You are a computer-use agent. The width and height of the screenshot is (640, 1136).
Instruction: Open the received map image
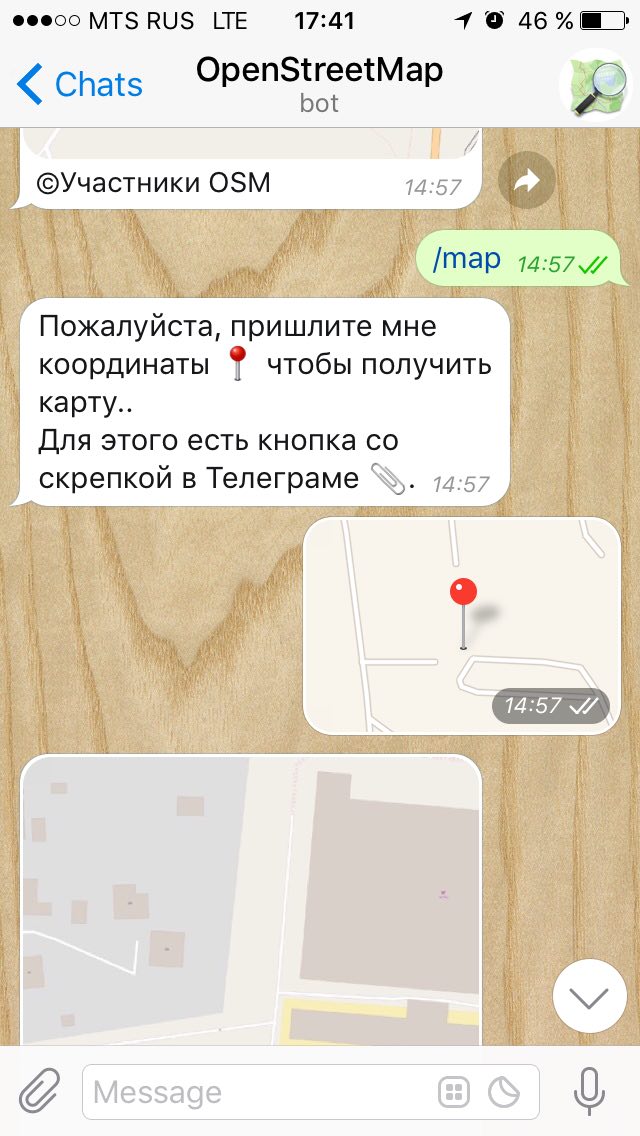click(252, 900)
